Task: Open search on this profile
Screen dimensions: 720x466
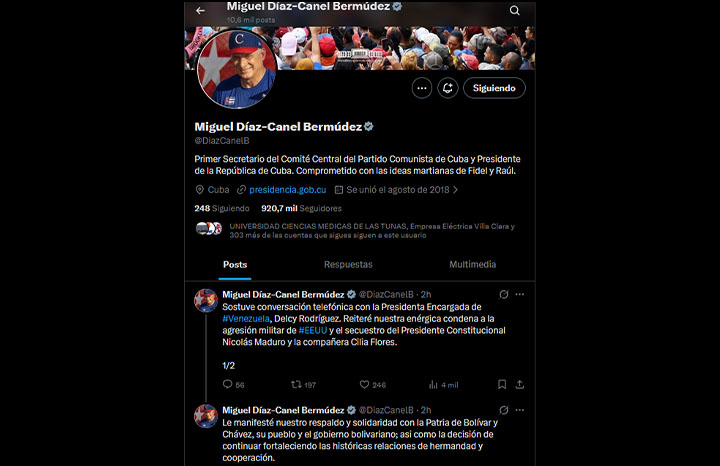Action: point(515,10)
